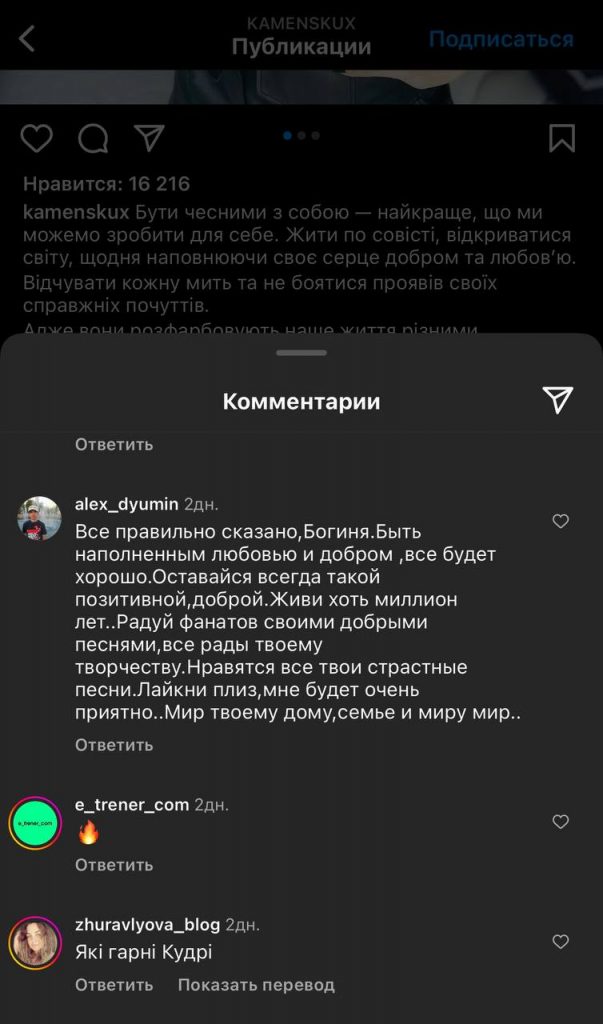Like e_trener_com's fire emoji comment

coord(561,822)
